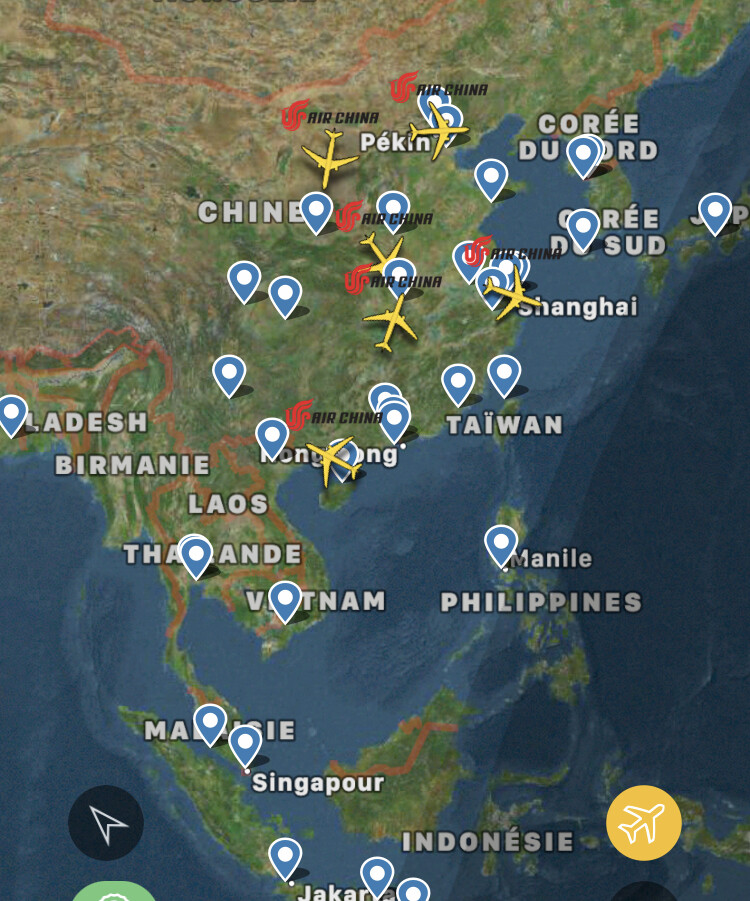
Task: Select the map pin on Vietnam
Action: (x=285, y=600)
